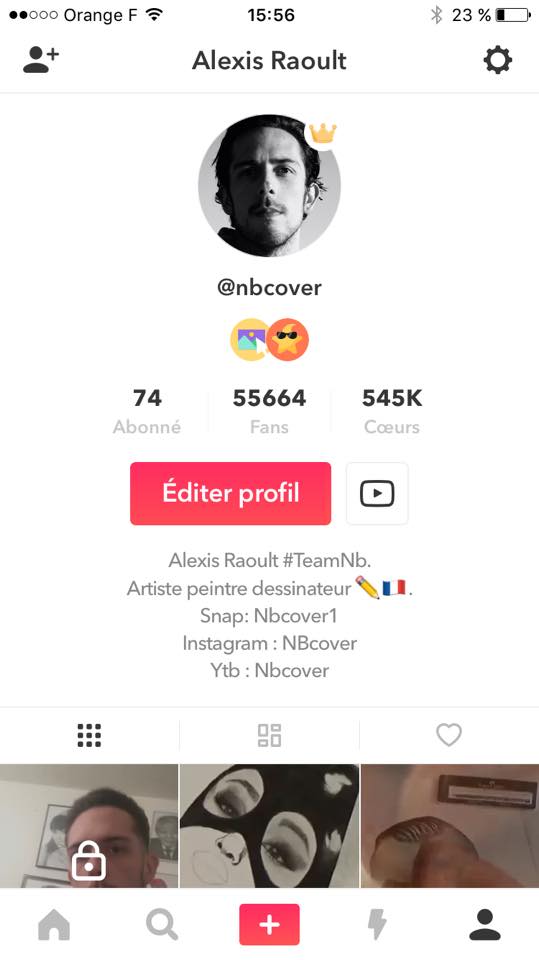The width and height of the screenshot is (539, 960).
Task: Tap the Éditer profil button
Action: click(x=230, y=493)
